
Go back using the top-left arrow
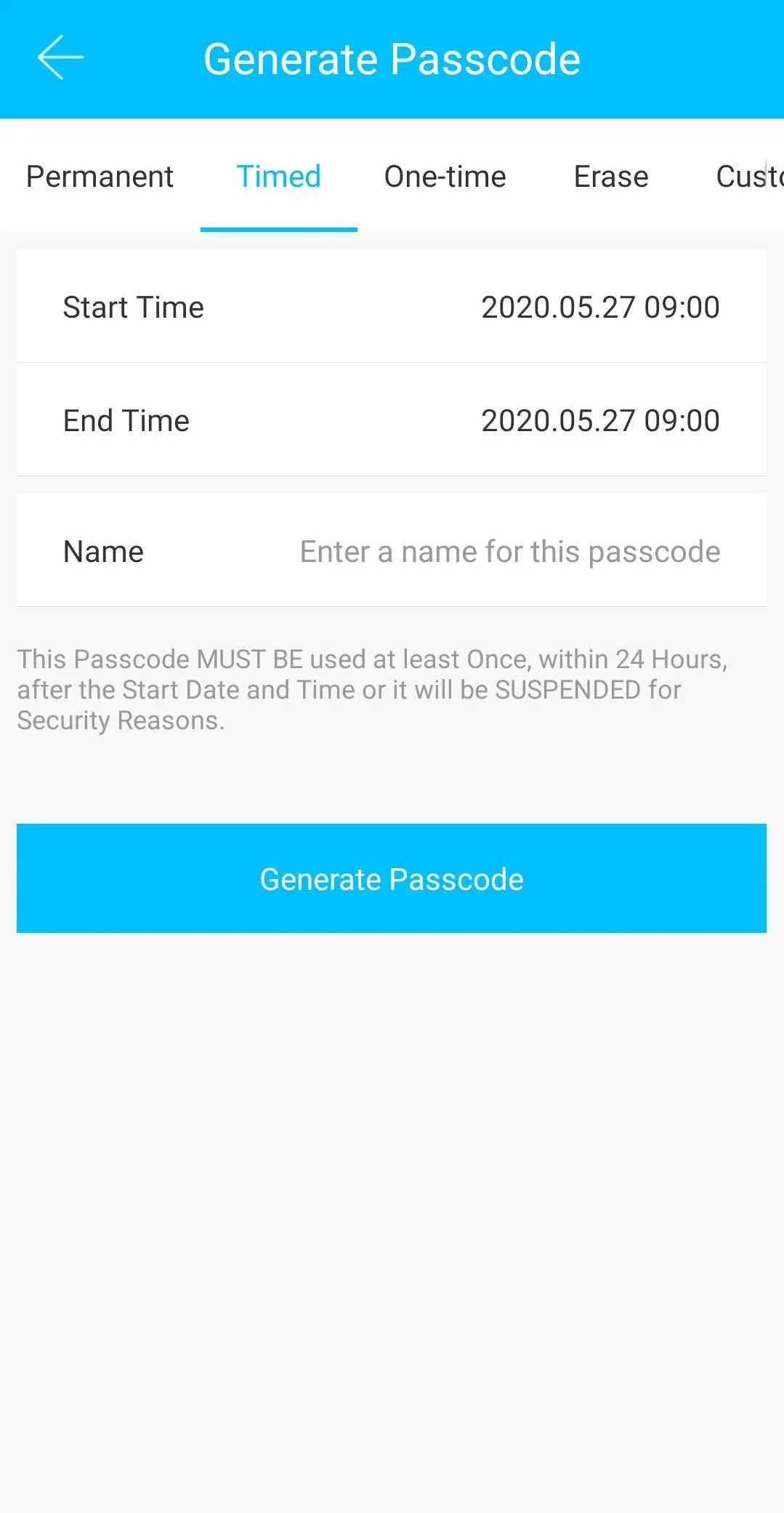pos(60,58)
